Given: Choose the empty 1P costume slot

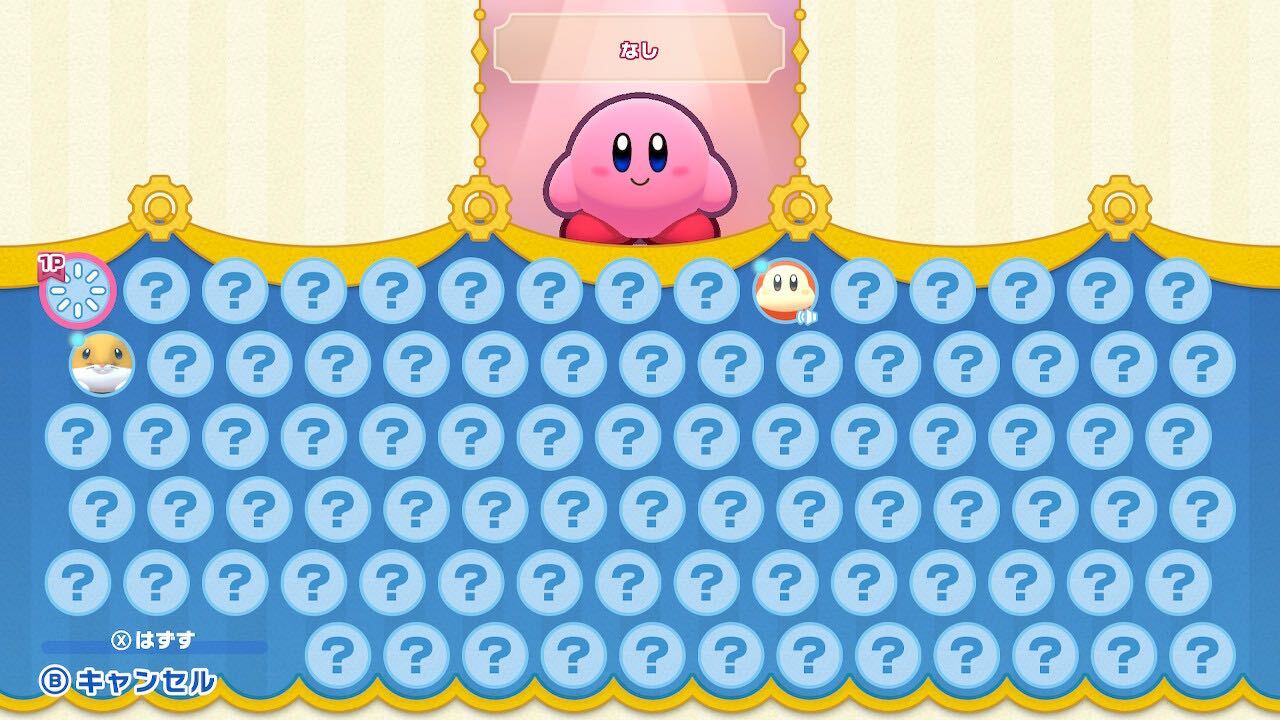Looking at the screenshot, I should click(78, 291).
